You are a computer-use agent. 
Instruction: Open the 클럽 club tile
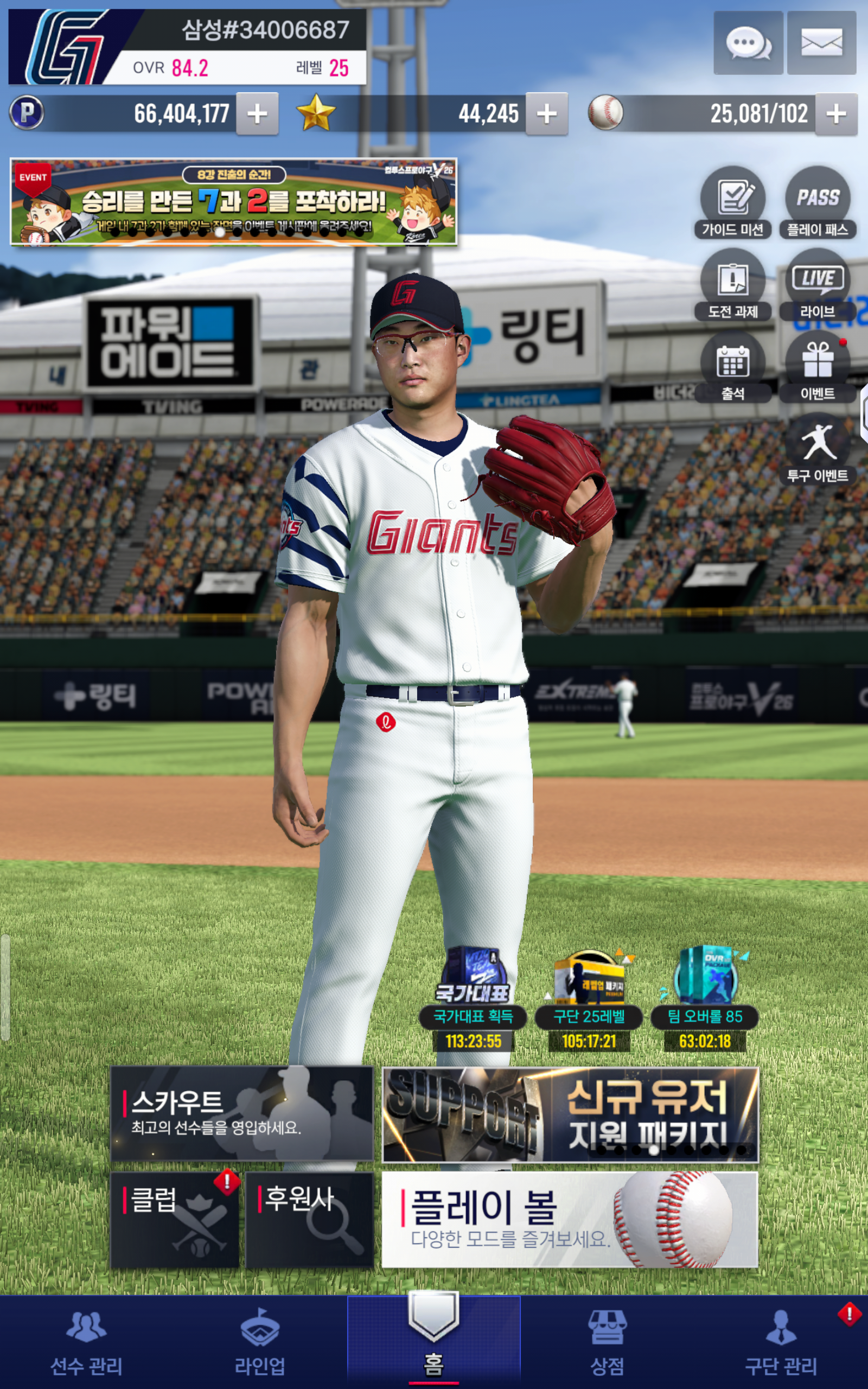pos(174,1219)
